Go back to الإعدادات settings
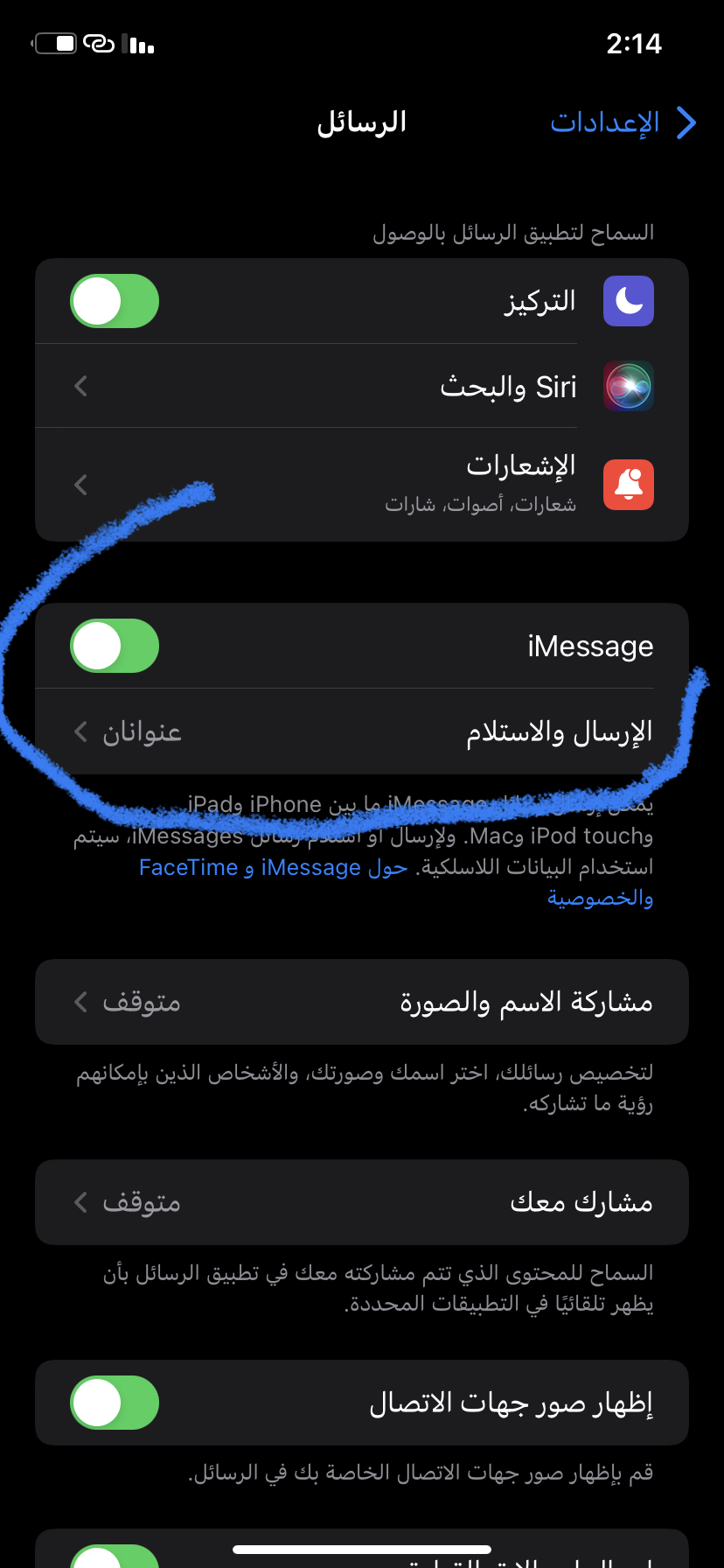724x1568 pixels. point(623,123)
